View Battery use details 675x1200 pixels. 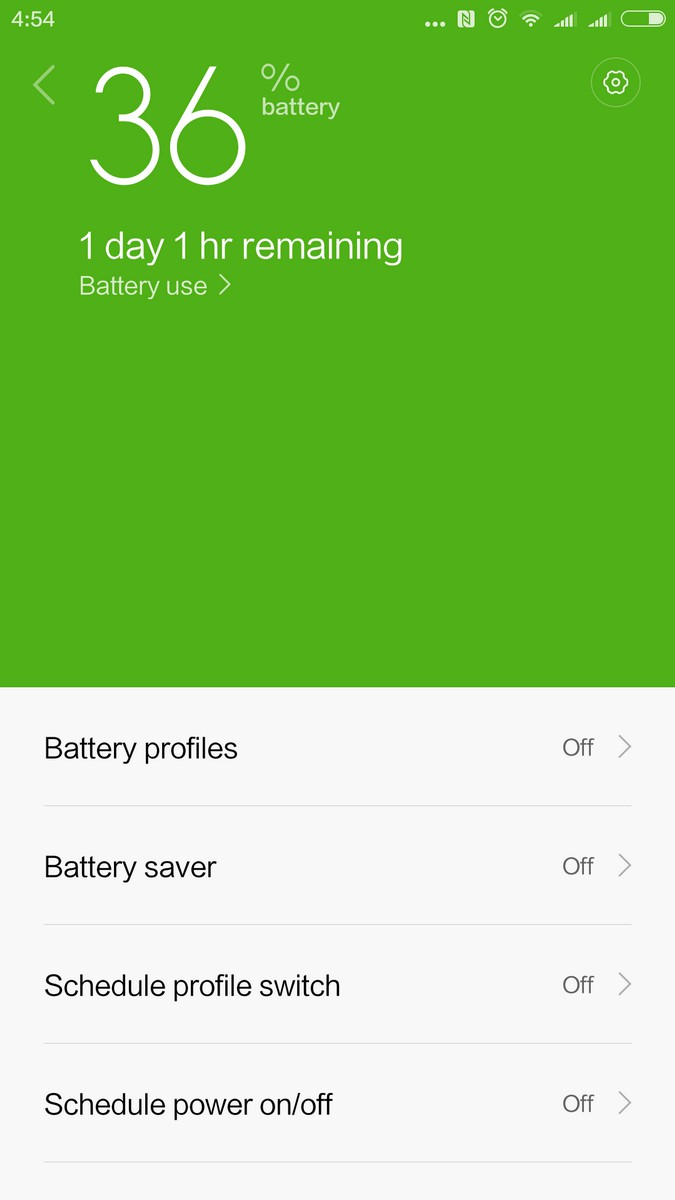coord(155,286)
